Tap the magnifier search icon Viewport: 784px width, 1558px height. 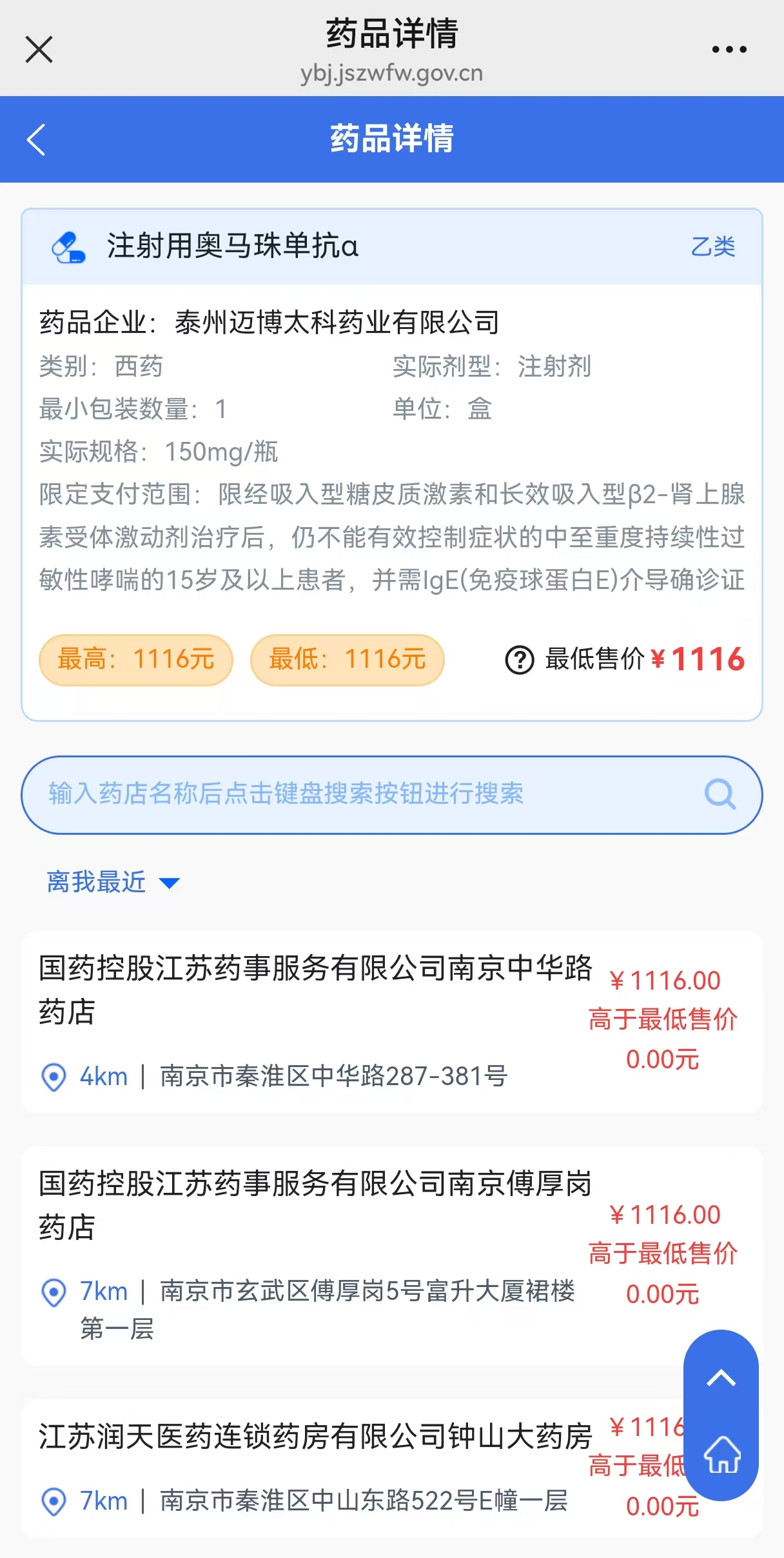[x=720, y=794]
